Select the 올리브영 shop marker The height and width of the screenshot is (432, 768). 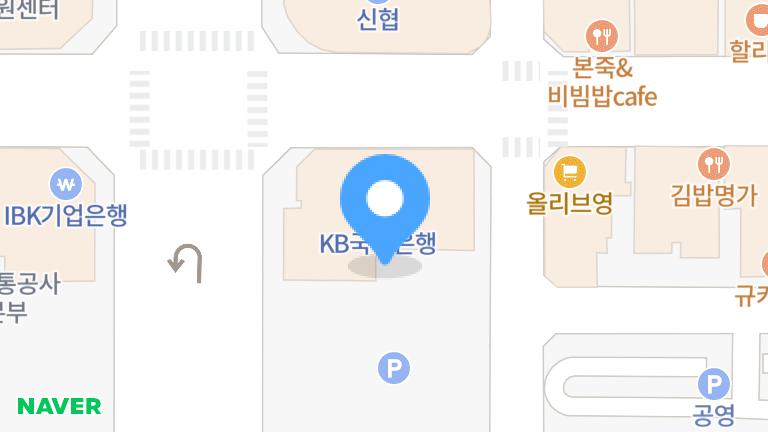pyautogui.click(x=570, y=172)
